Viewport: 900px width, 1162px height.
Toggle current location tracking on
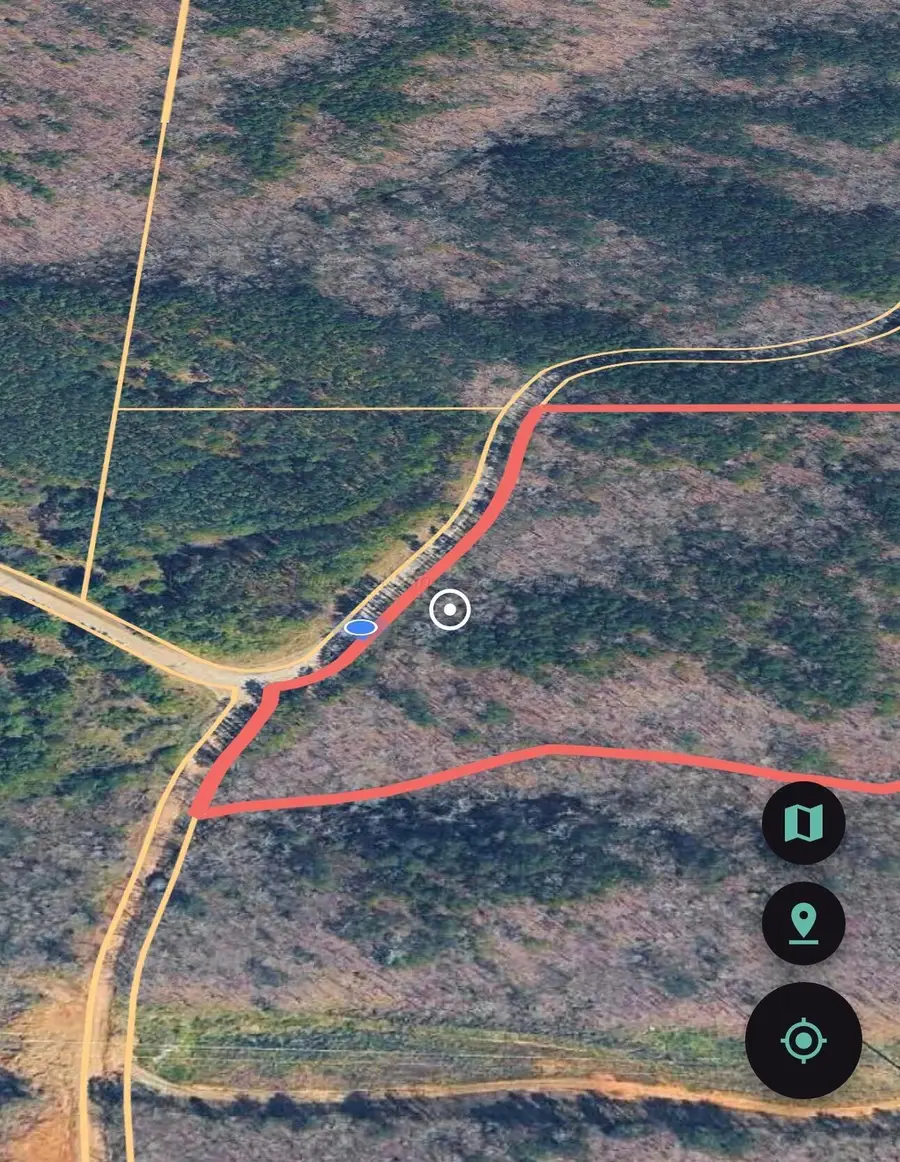(x=804, y=1041)
